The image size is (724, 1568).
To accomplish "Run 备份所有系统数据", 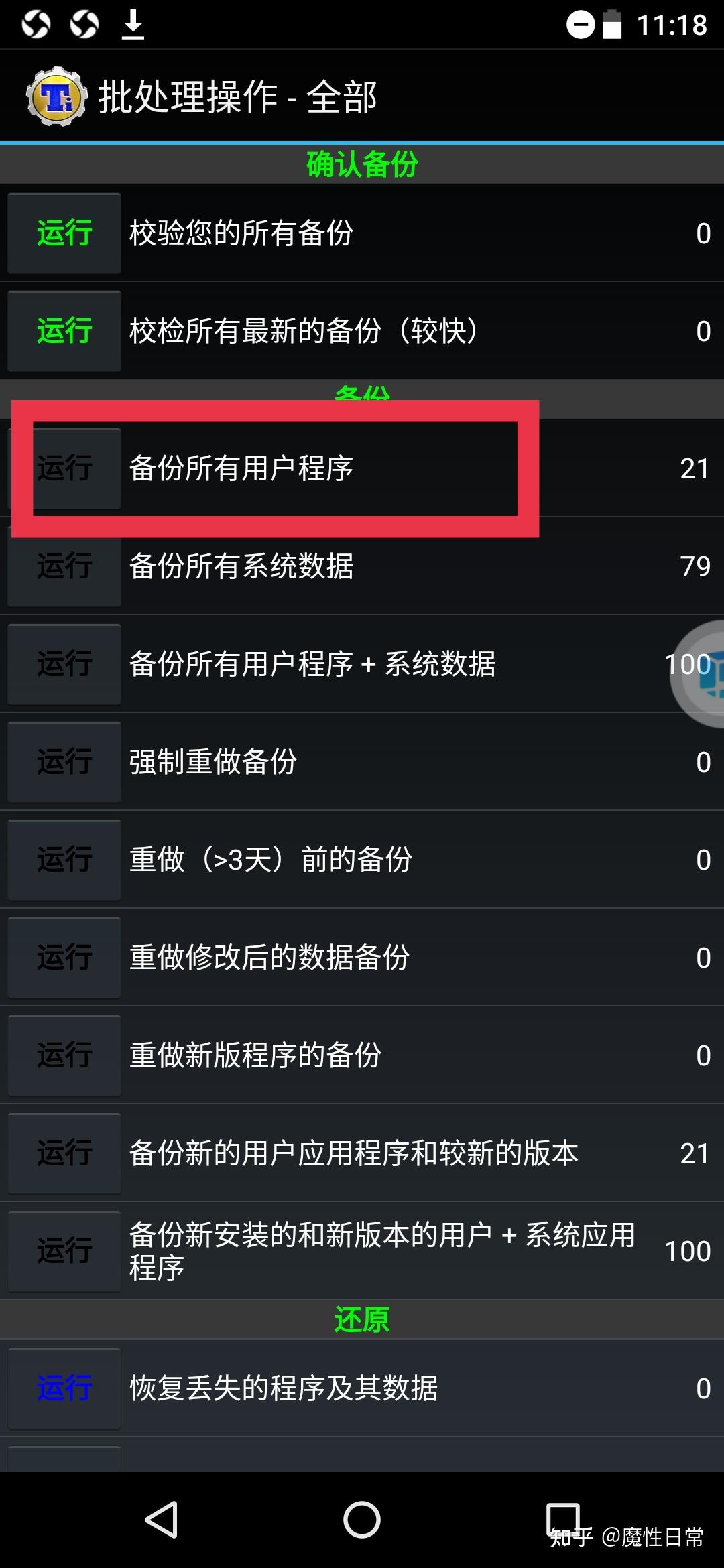I will [x=64, y=566].
